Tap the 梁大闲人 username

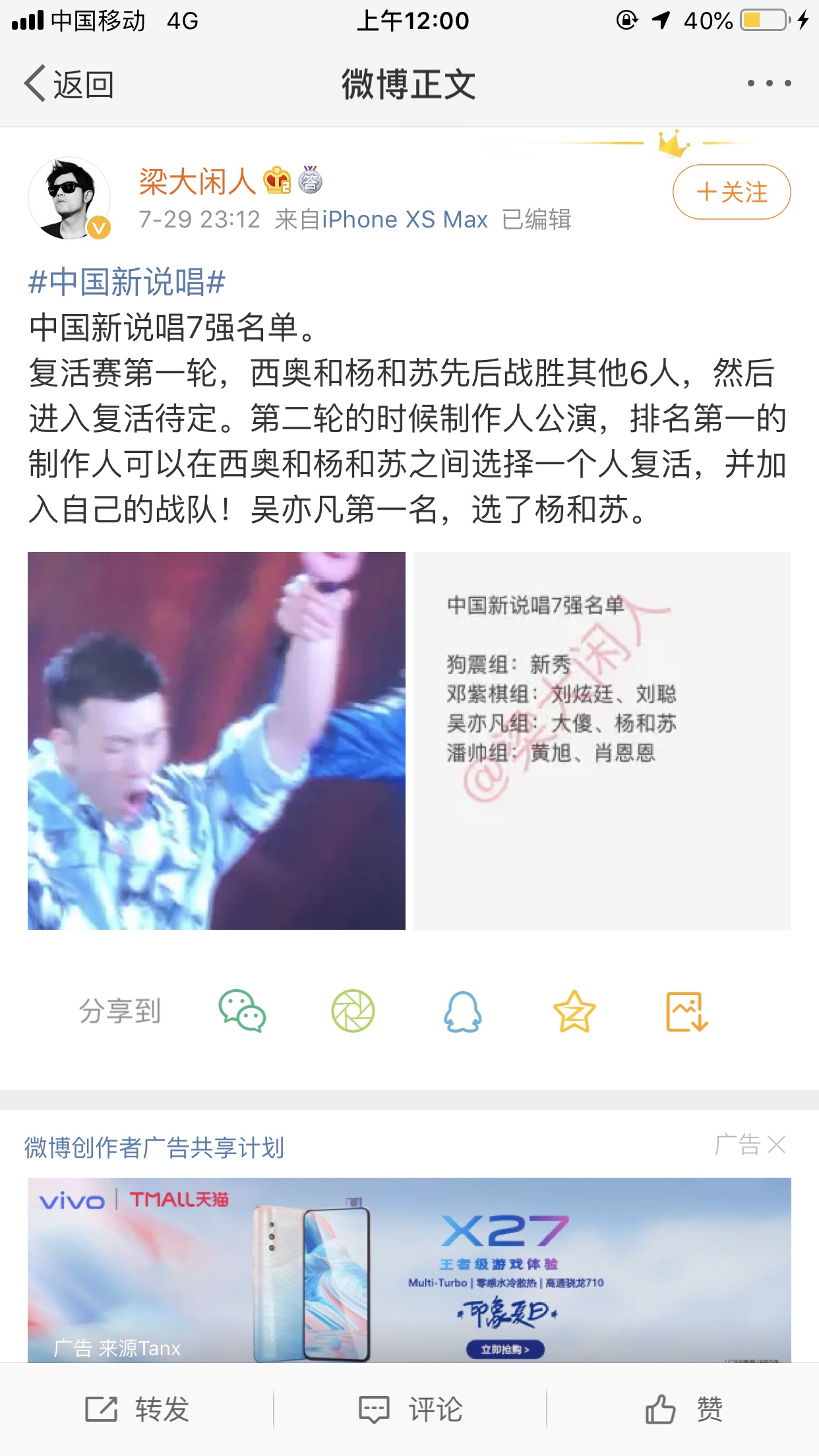pos(197,181)
